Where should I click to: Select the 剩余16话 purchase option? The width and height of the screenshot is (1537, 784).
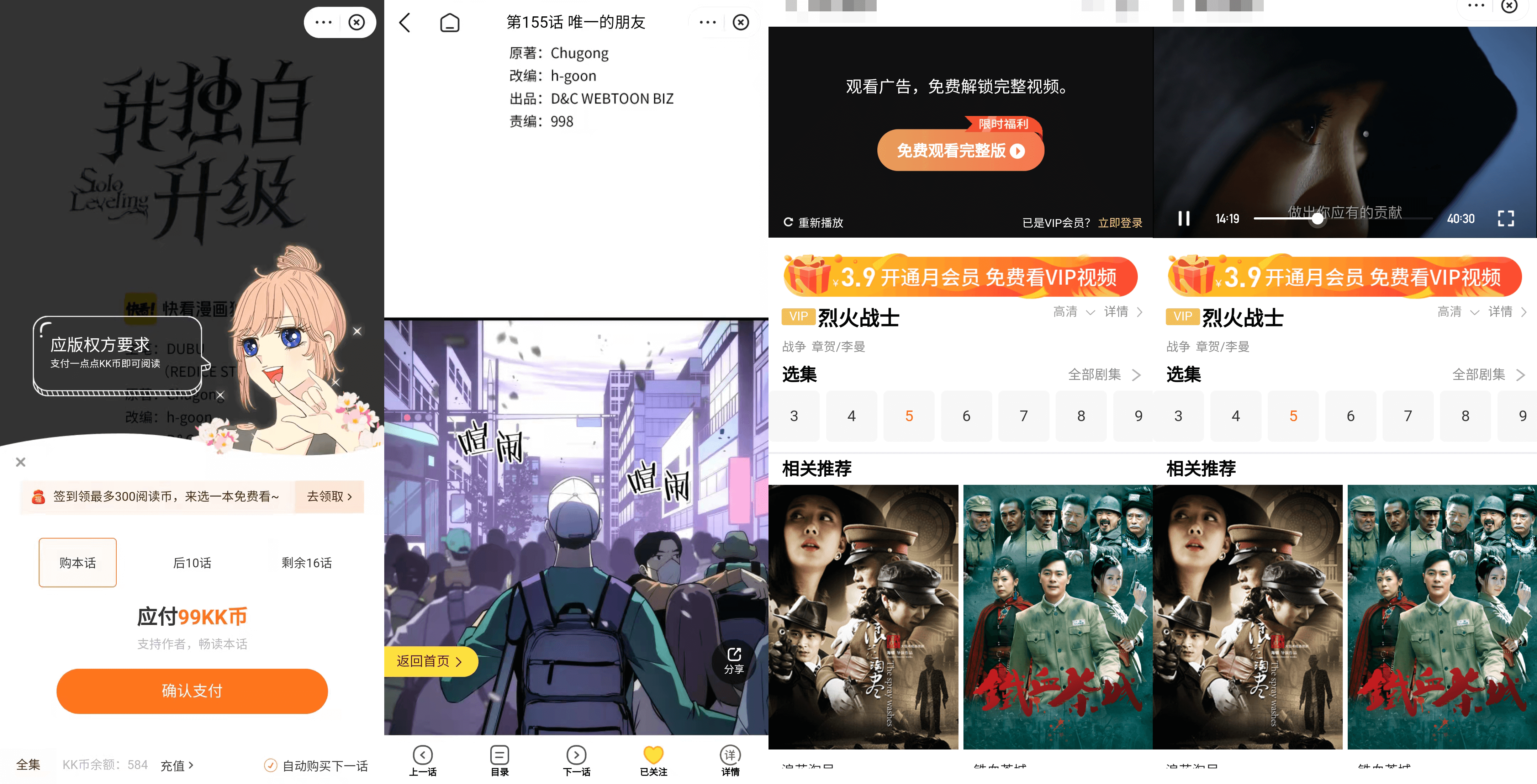point(306,563)
